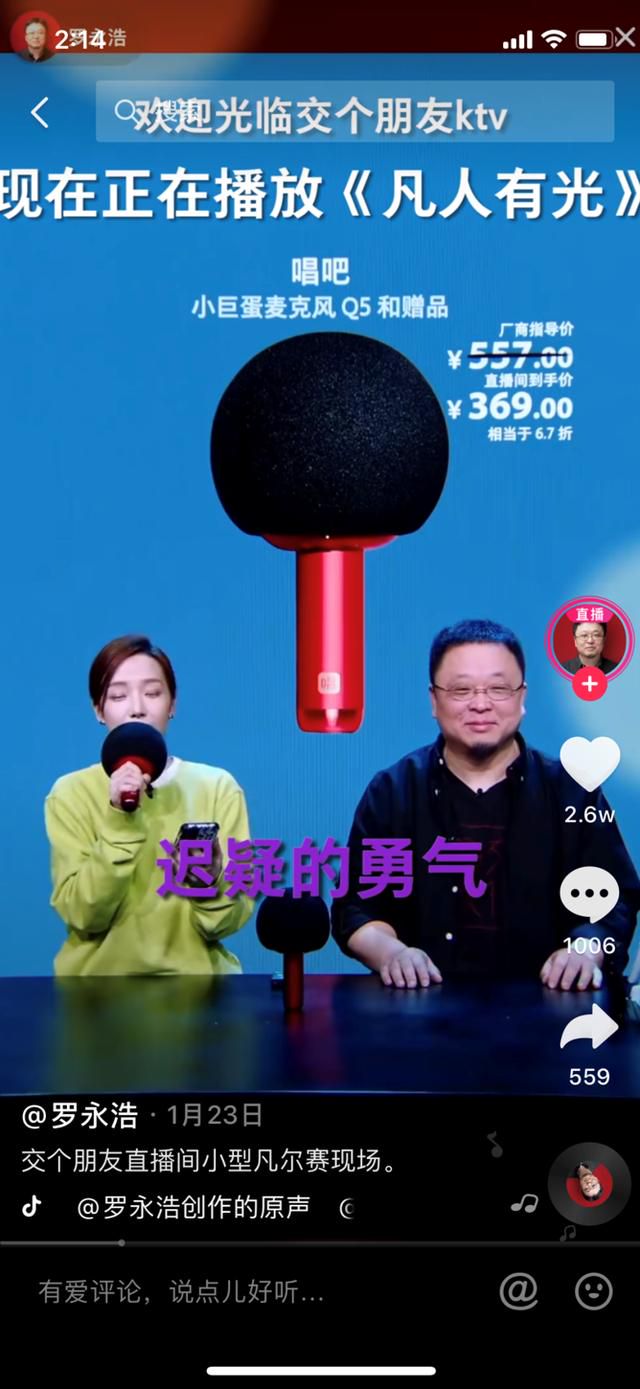Pause the playing video
This screenshot has height=1389, width=640.
[x=320, y=620]
